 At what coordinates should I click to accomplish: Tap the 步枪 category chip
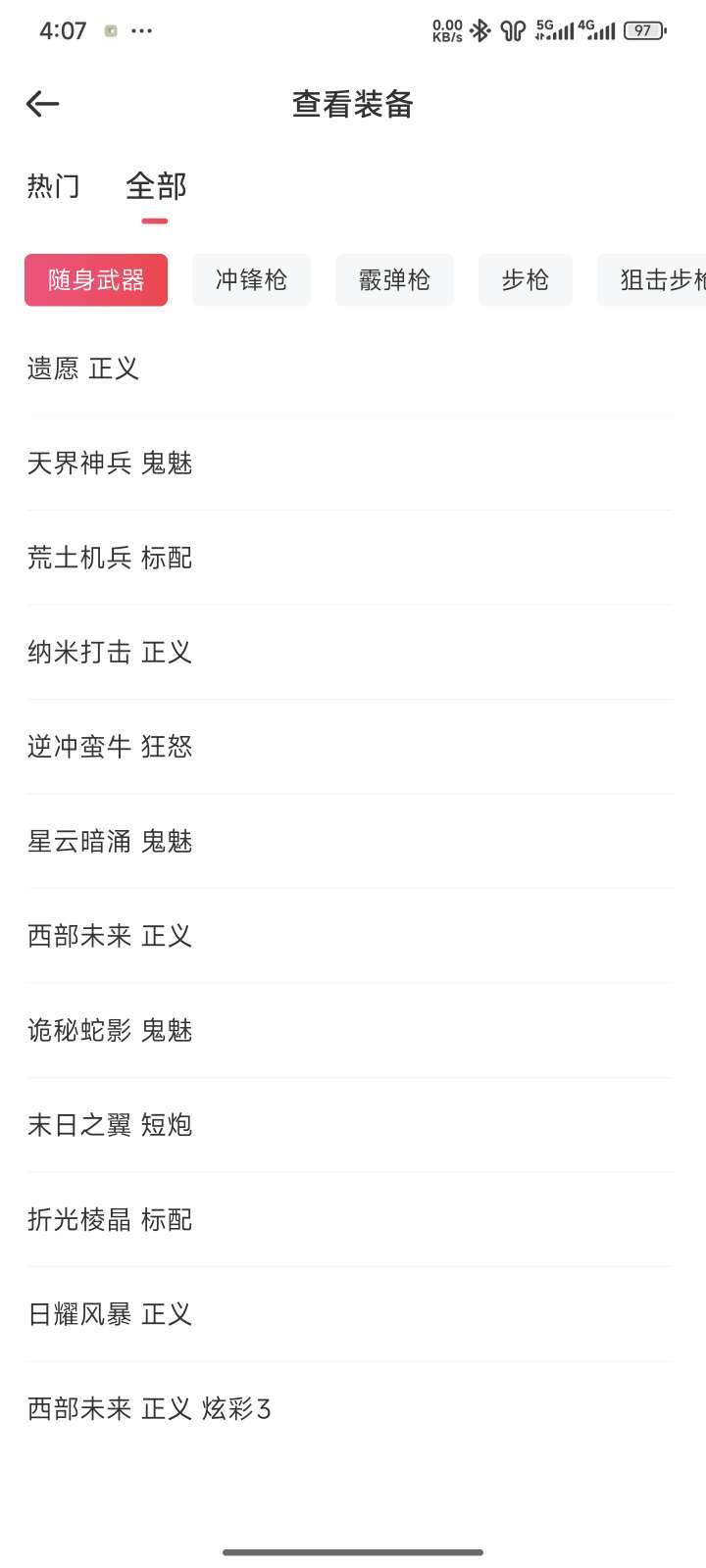(526, 280)
